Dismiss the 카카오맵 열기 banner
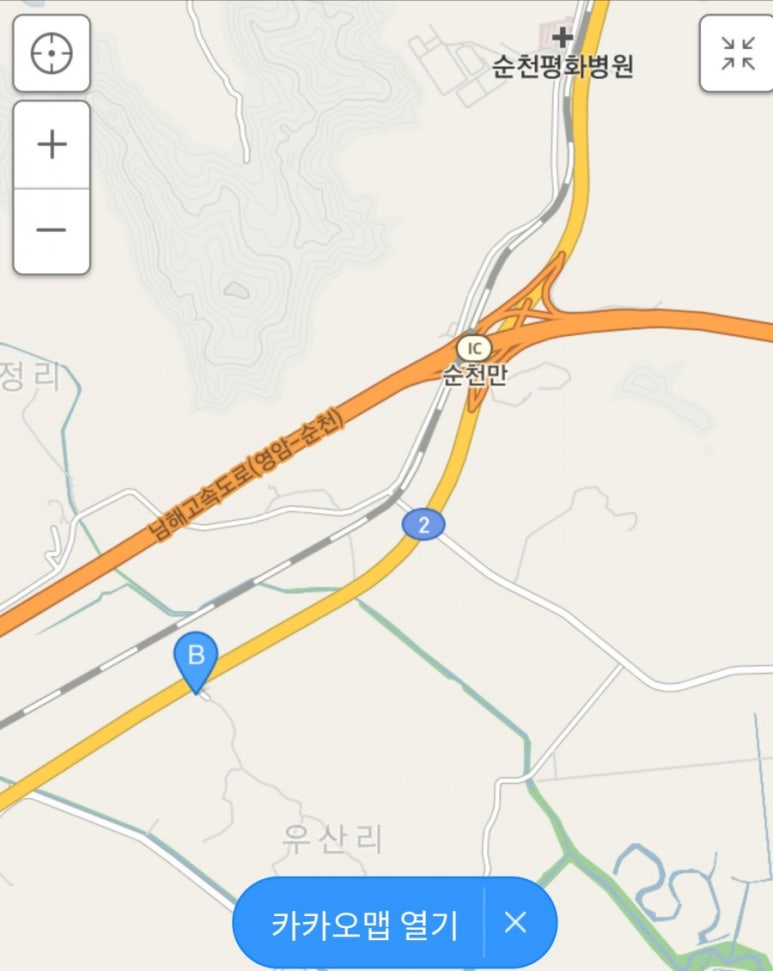 point(515,922)
